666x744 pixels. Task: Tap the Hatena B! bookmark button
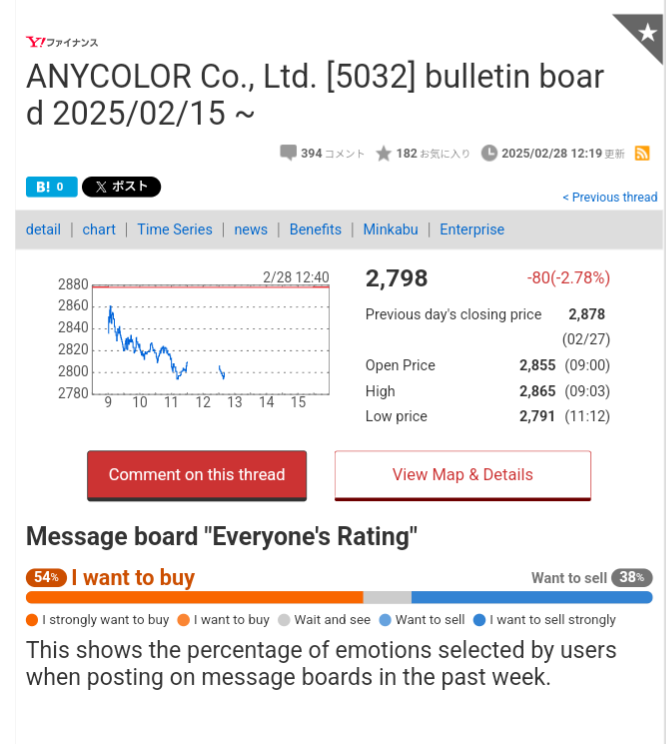click(51, 187)
